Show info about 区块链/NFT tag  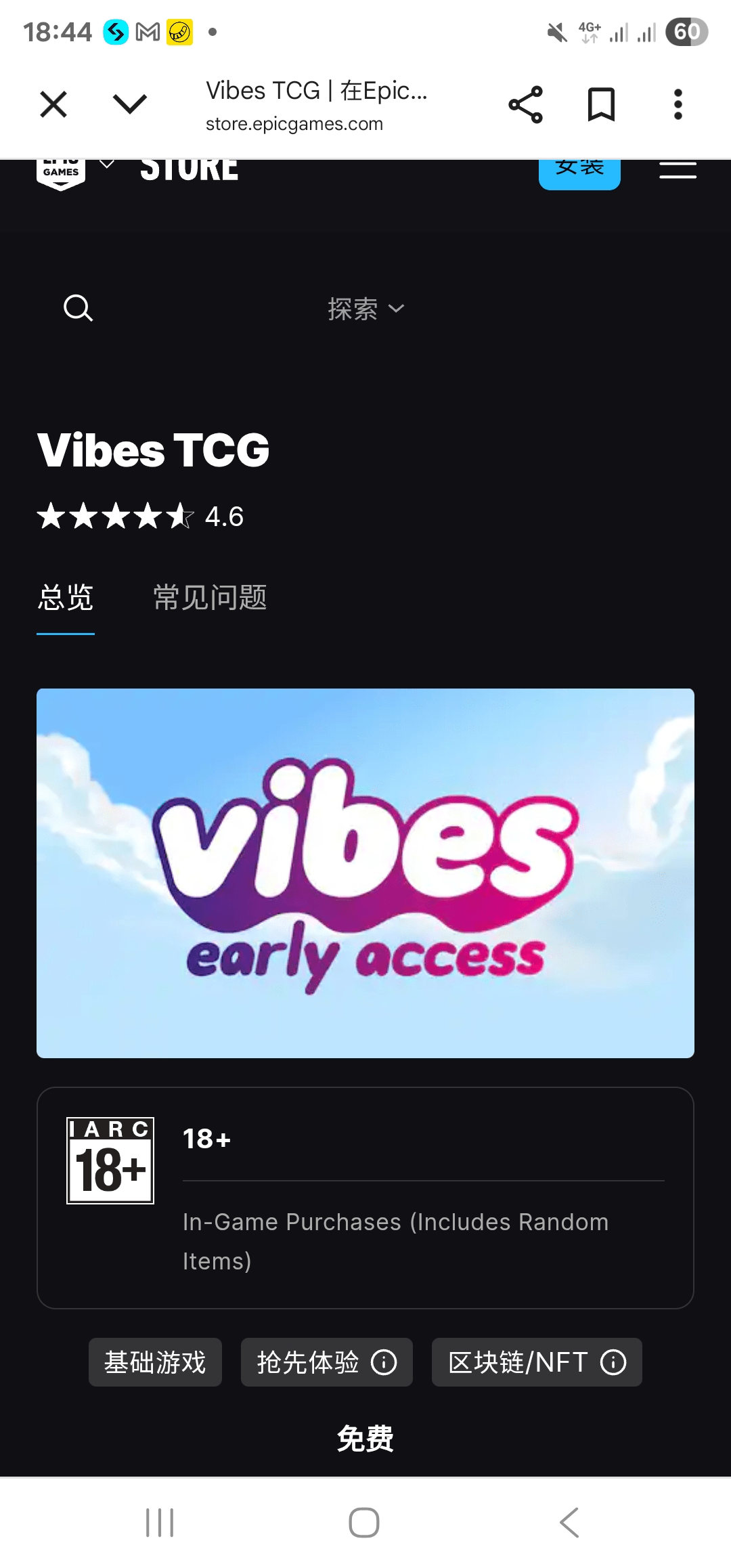(613, 1362)
